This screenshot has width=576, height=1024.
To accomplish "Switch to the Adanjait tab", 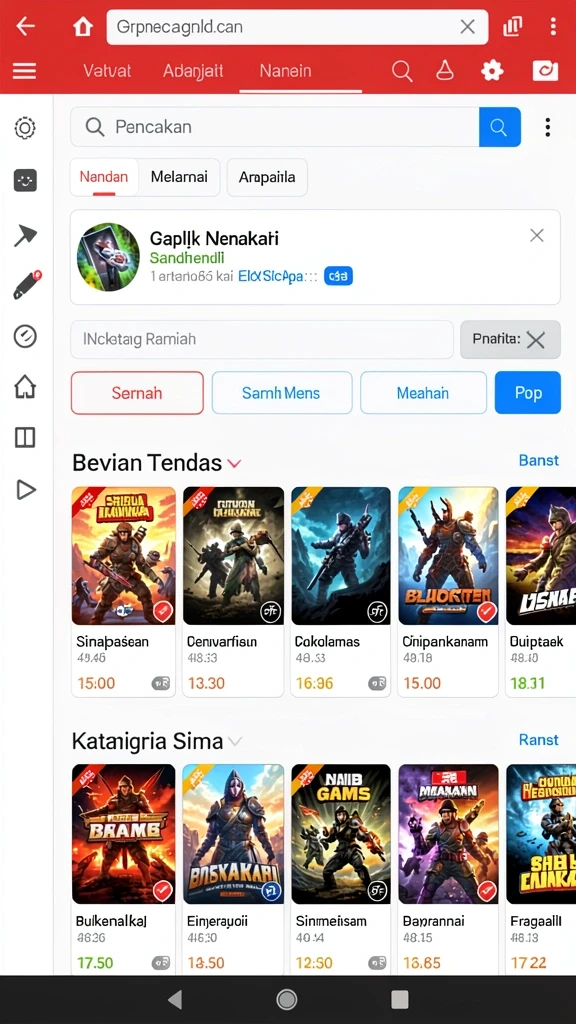I will coord(193,71).
